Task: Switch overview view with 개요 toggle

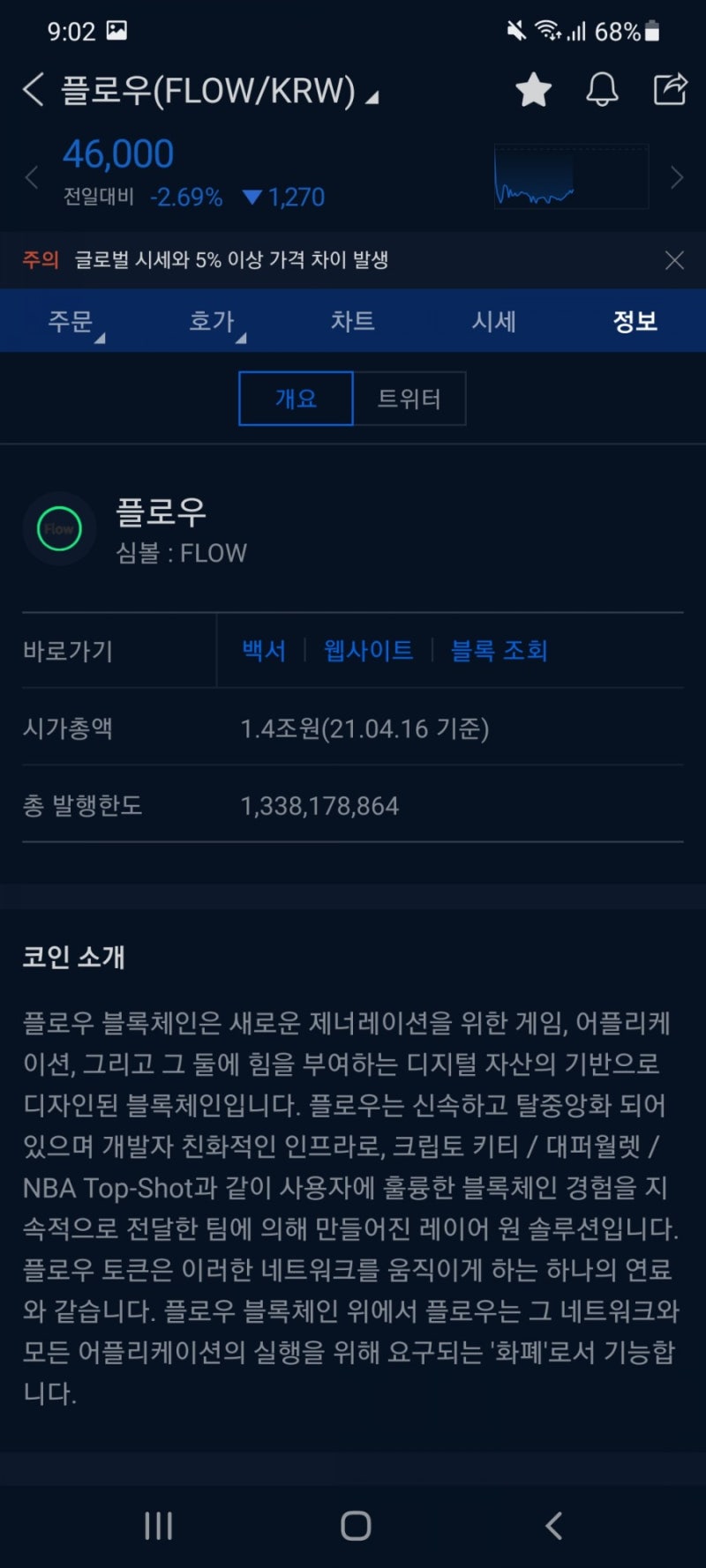Action: (294, 398)
